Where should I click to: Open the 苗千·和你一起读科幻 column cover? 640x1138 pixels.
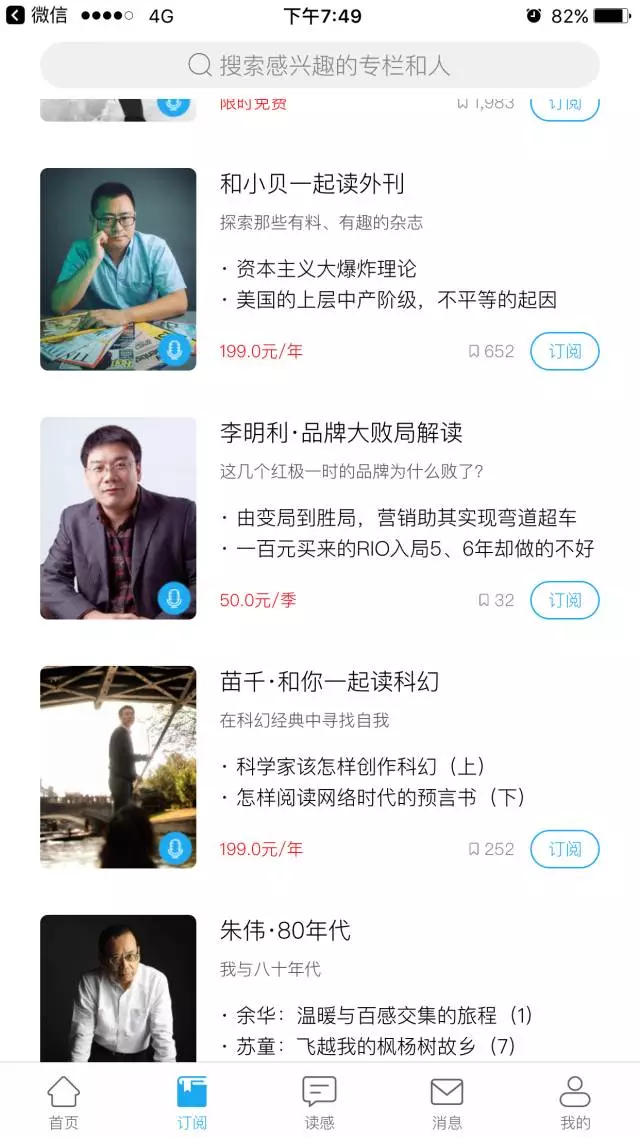tap(118, 767)
